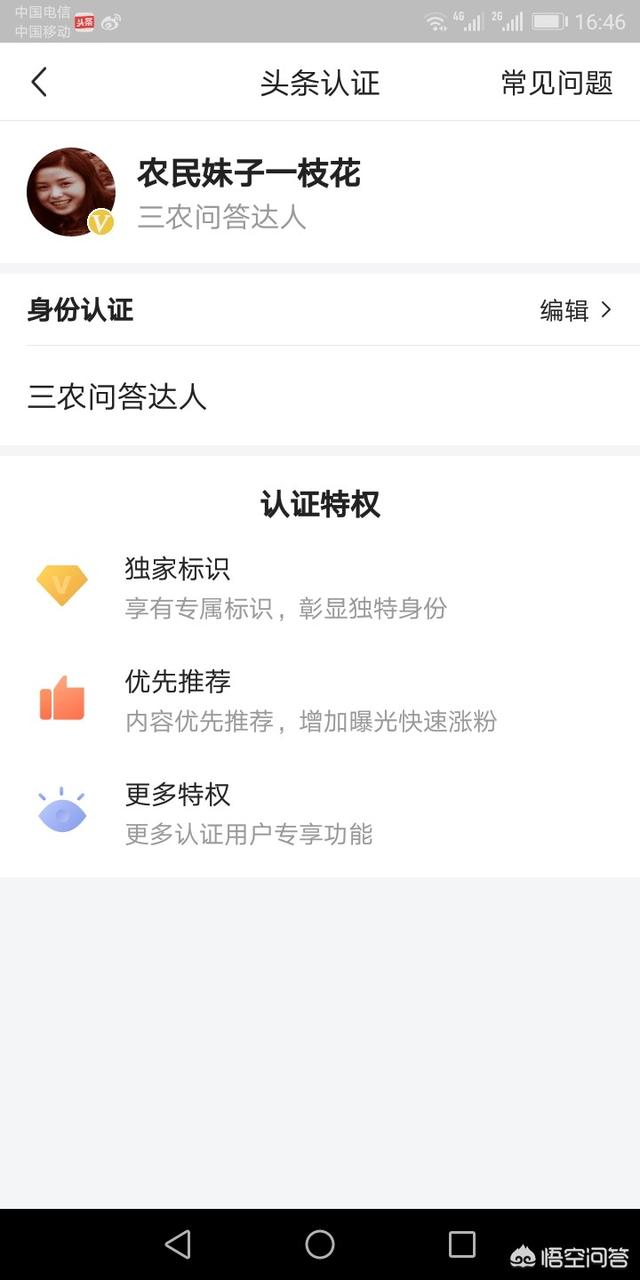Go back from the 头条认证 page
This screenshot has height=1280, width=640.
[39, 82]
